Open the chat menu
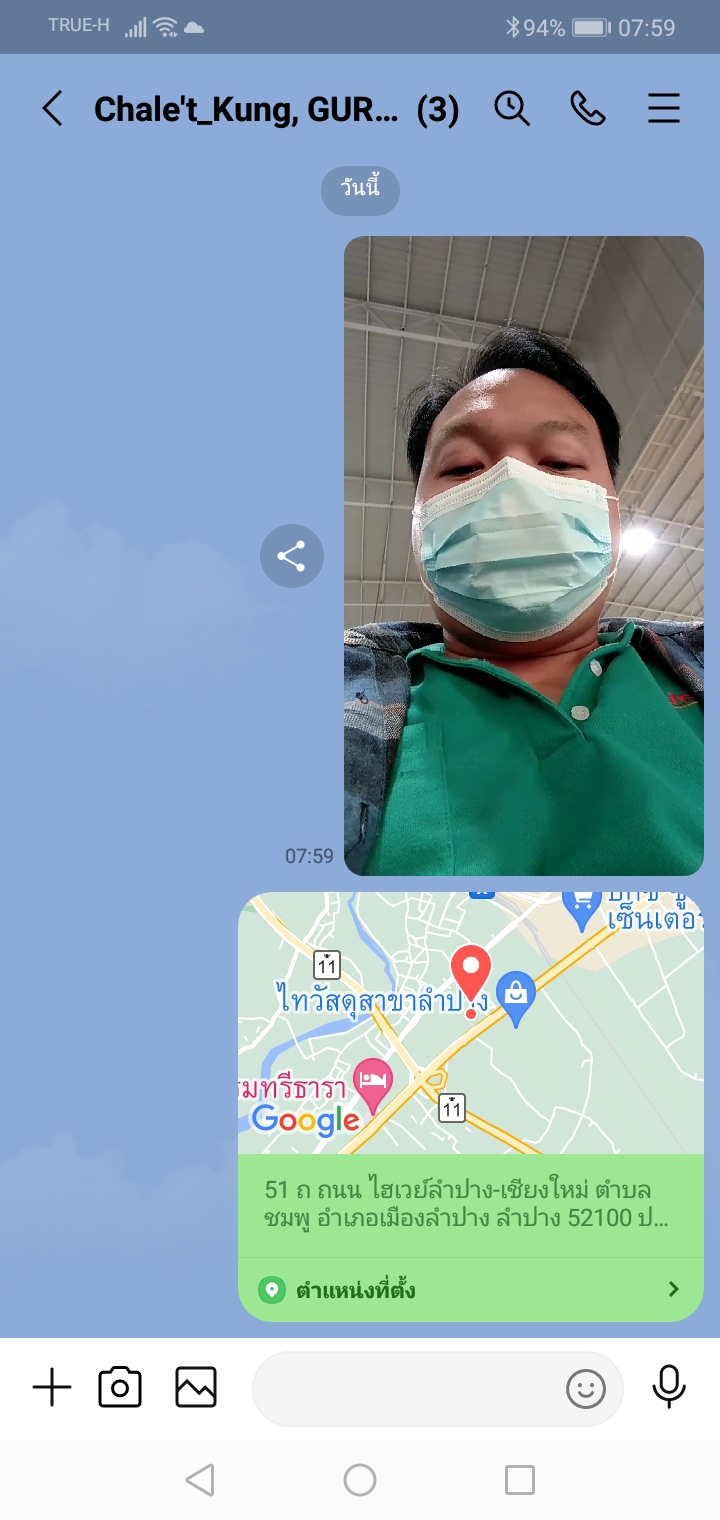The width and height of the screenshot is (720, 1520). [664, 109]
